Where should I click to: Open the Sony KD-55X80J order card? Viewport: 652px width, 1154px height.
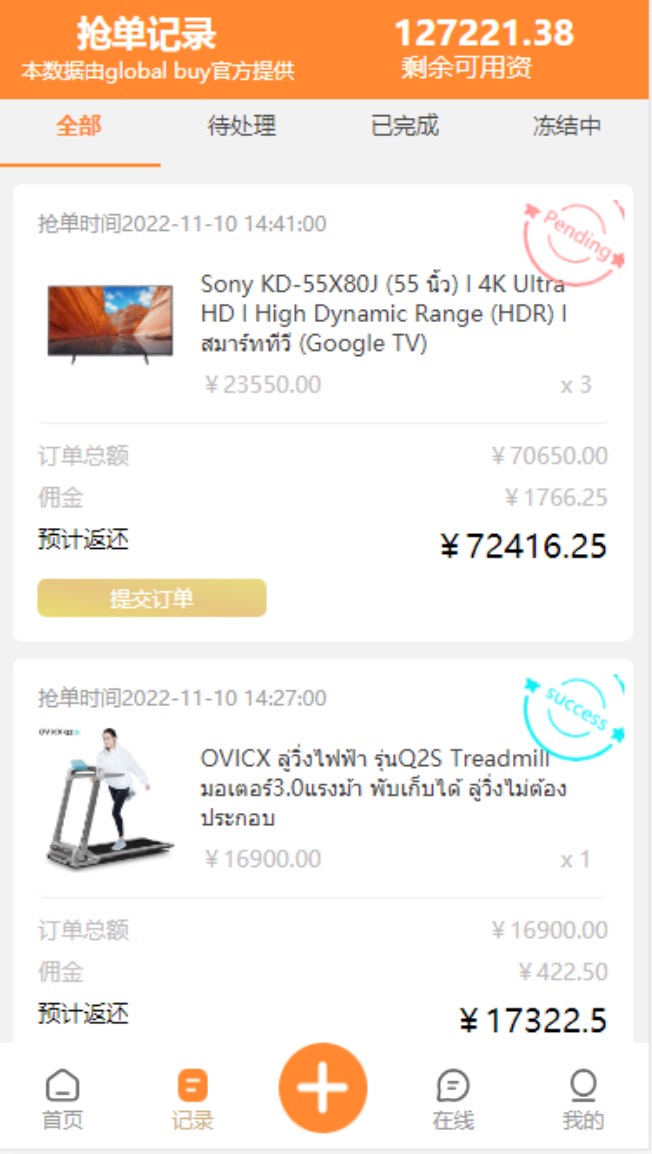[383, 313]
